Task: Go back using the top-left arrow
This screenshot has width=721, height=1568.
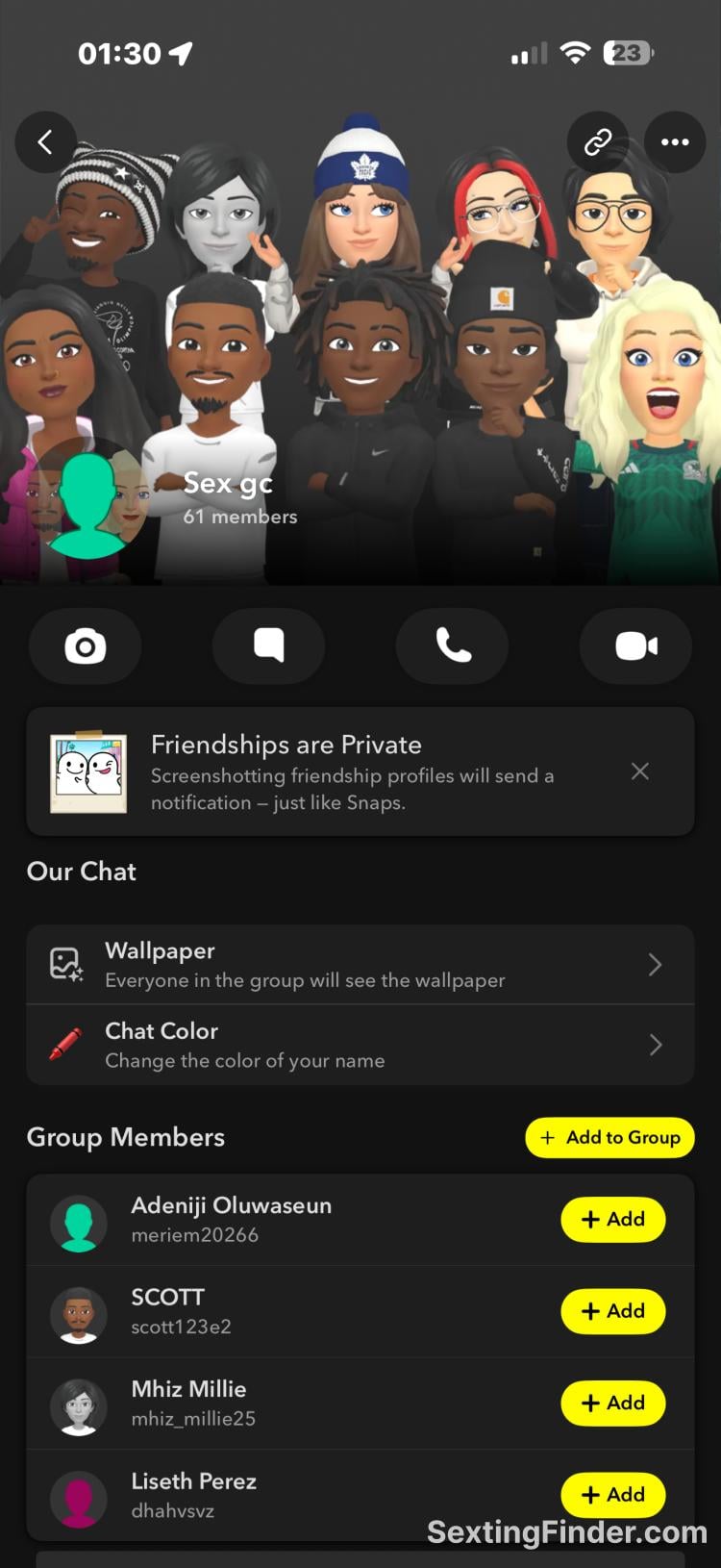Action: pos(45,142)
